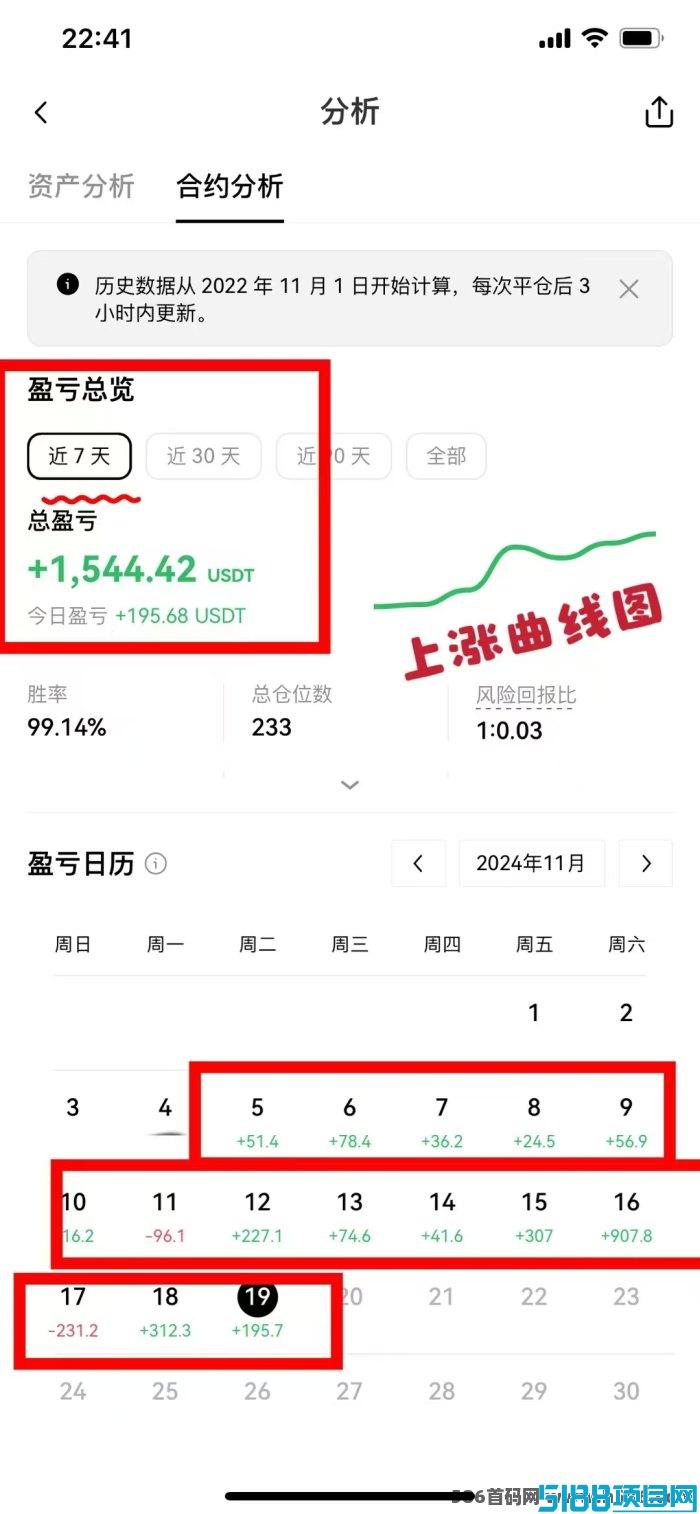Go to the previous month in calendar
700x1514 pixels.
(x=418, y=863)
